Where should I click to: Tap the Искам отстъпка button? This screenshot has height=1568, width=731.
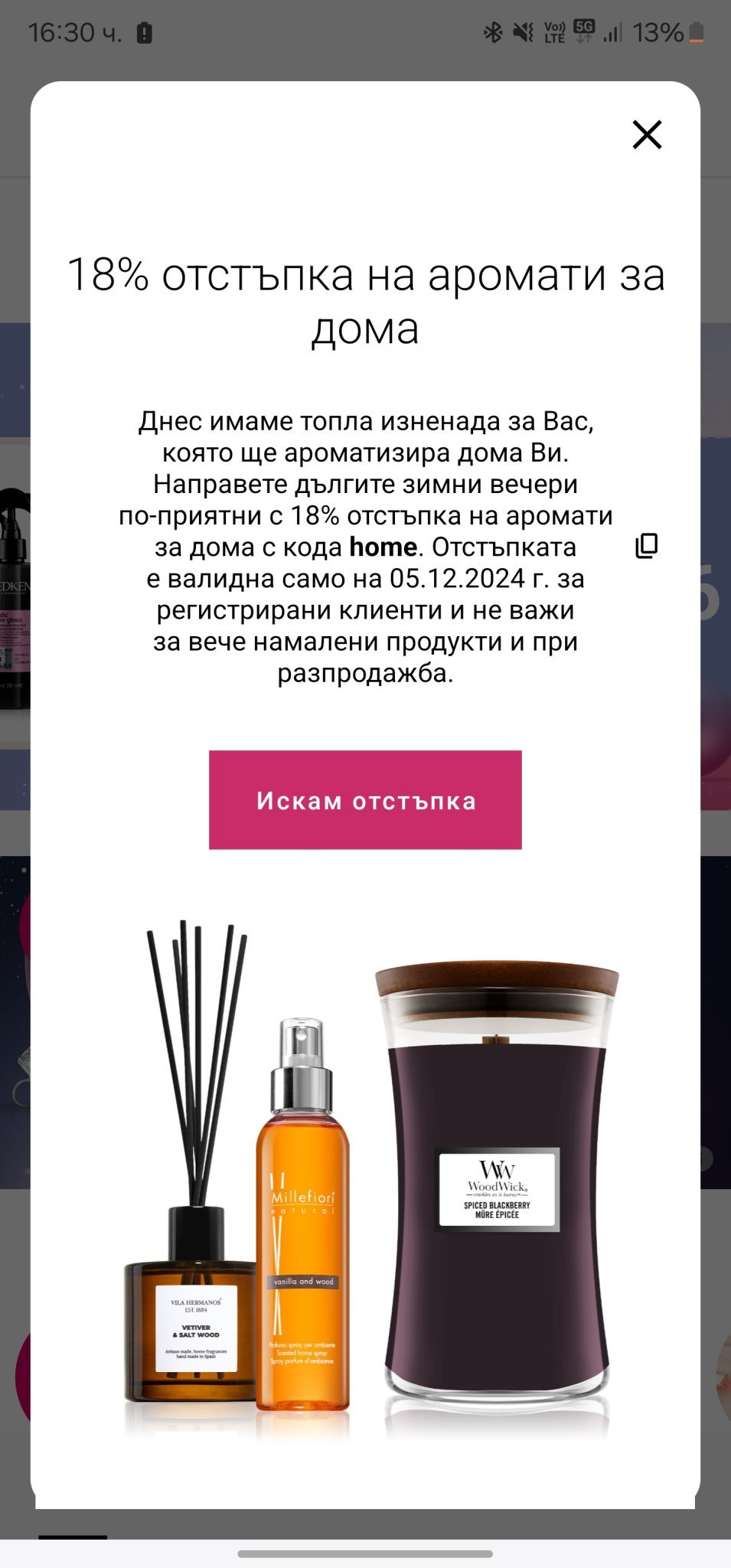click(x=365, y=800)
